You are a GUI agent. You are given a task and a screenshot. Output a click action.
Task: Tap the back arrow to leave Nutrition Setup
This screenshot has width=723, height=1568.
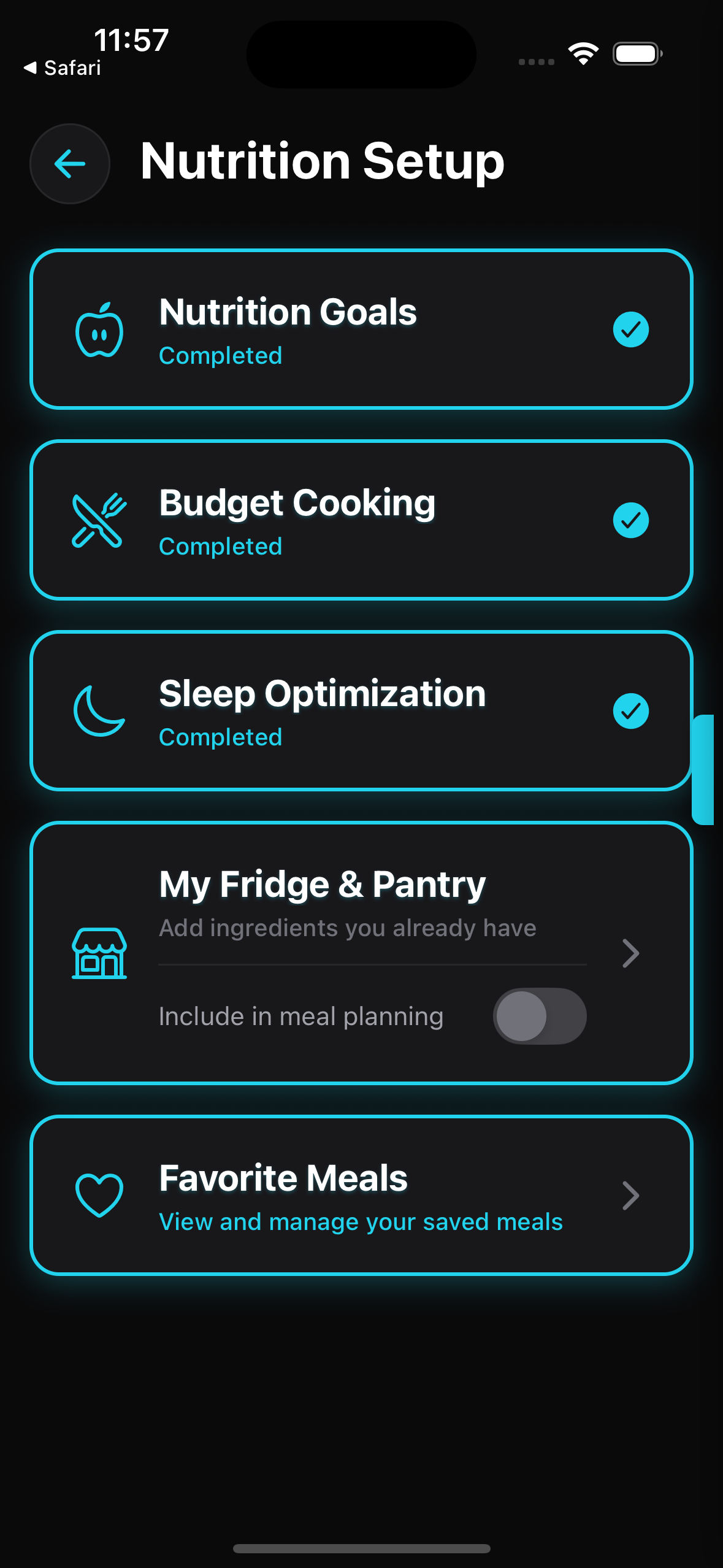point(69,164)
